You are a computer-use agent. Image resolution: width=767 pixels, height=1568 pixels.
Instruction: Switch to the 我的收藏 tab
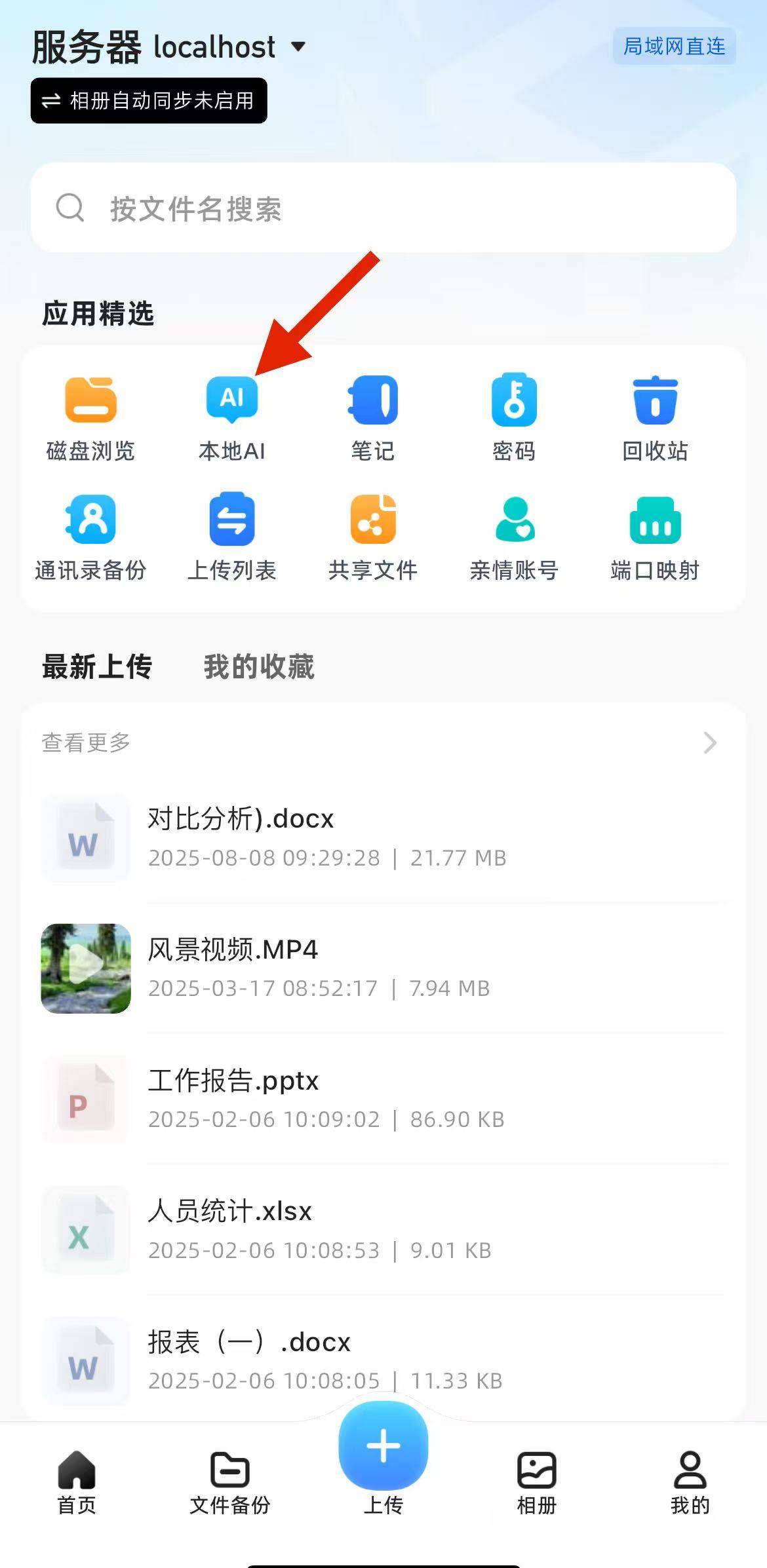tap(259, 666)
